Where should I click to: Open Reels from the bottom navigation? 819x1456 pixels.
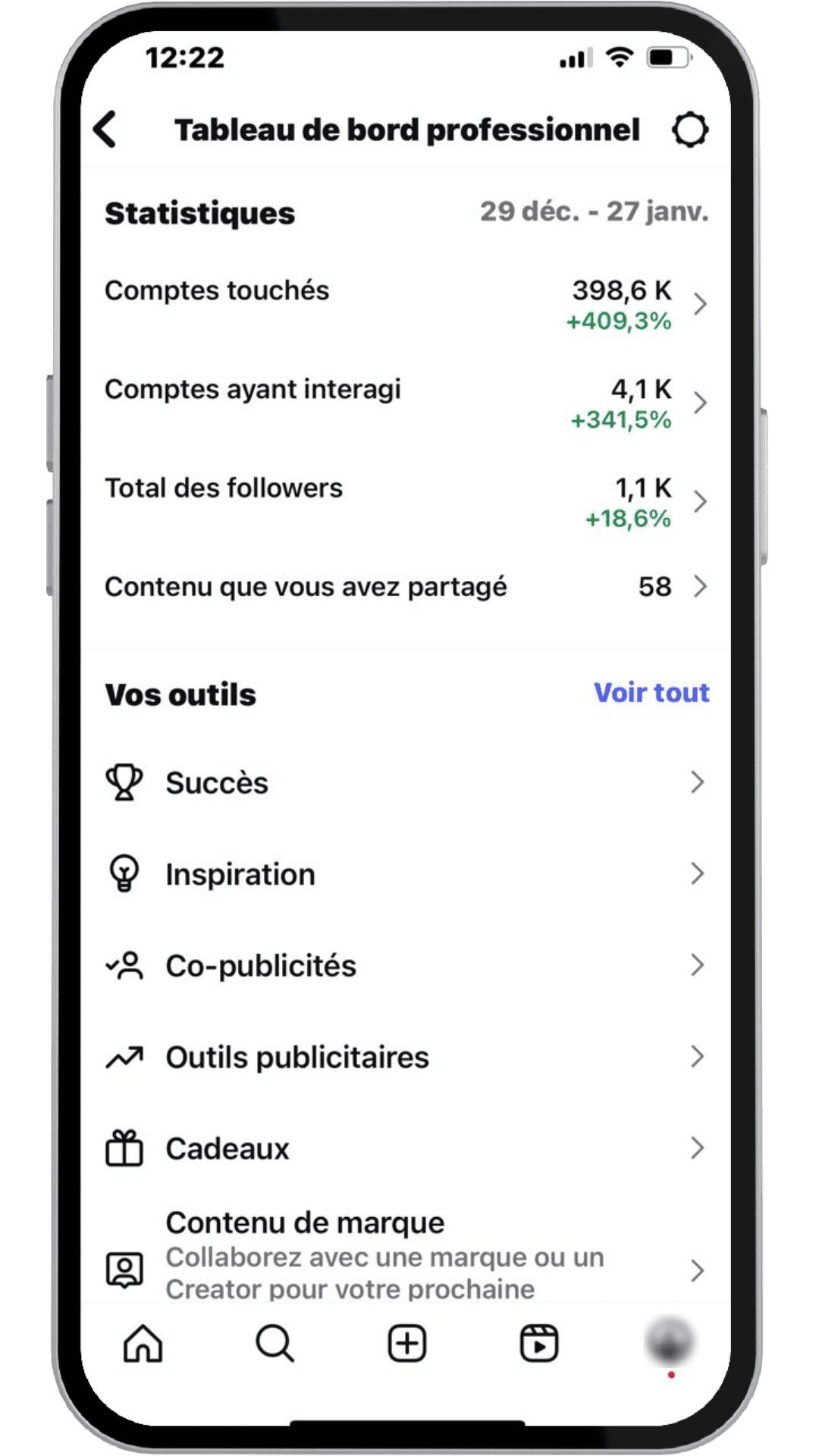(539, 1344)
